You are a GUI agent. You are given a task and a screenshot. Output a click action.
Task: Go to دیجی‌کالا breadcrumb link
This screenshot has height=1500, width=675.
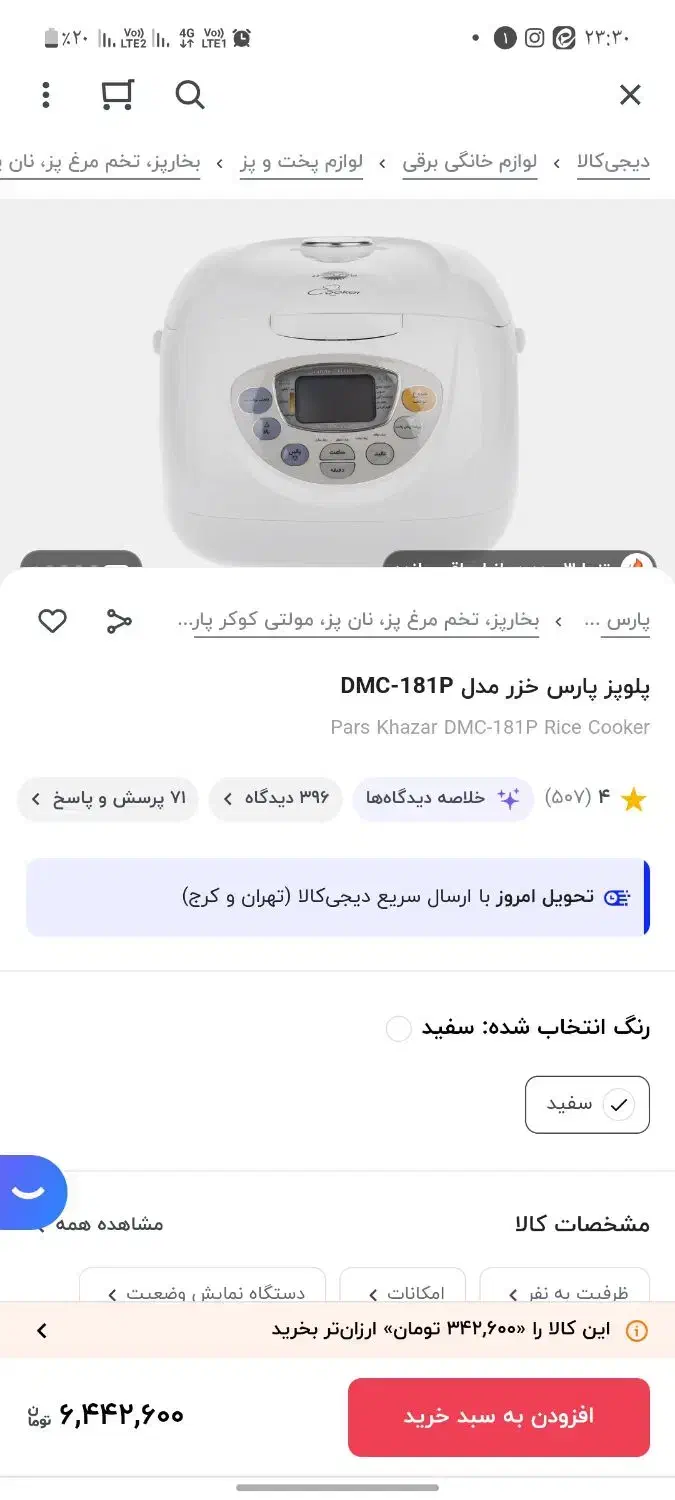click(x=613, y=162)
